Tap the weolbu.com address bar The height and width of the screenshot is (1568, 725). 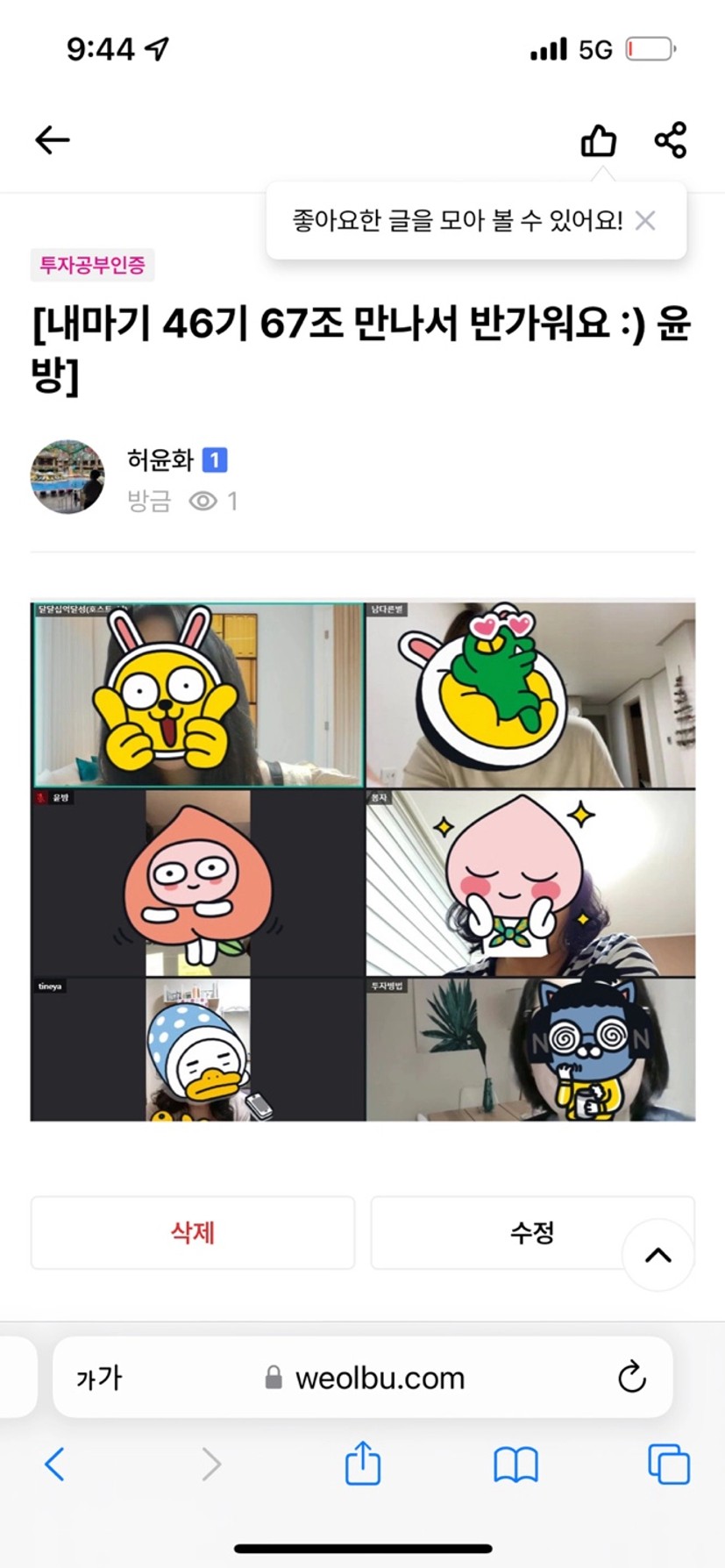click(x=379, y=1378)
